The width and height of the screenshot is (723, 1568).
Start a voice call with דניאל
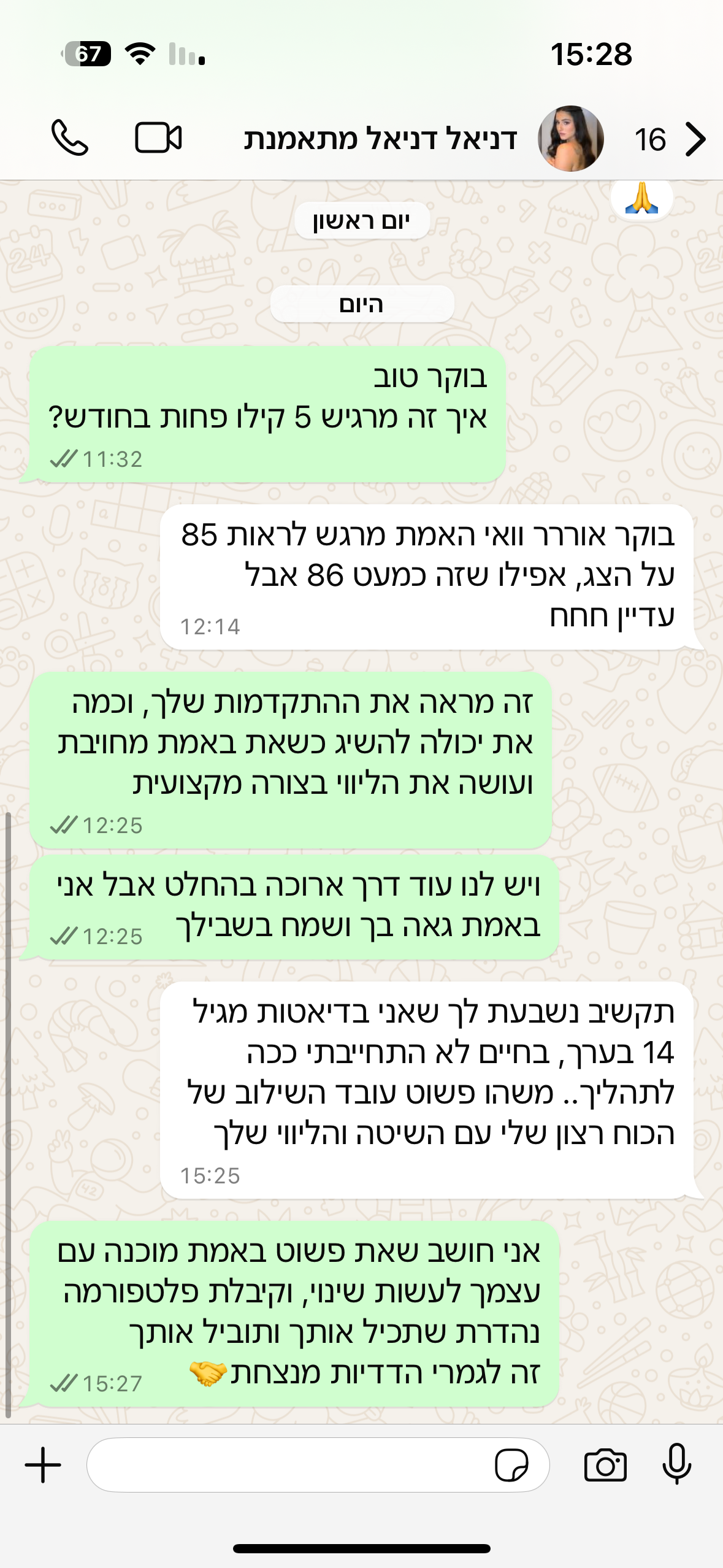point(69,138)
